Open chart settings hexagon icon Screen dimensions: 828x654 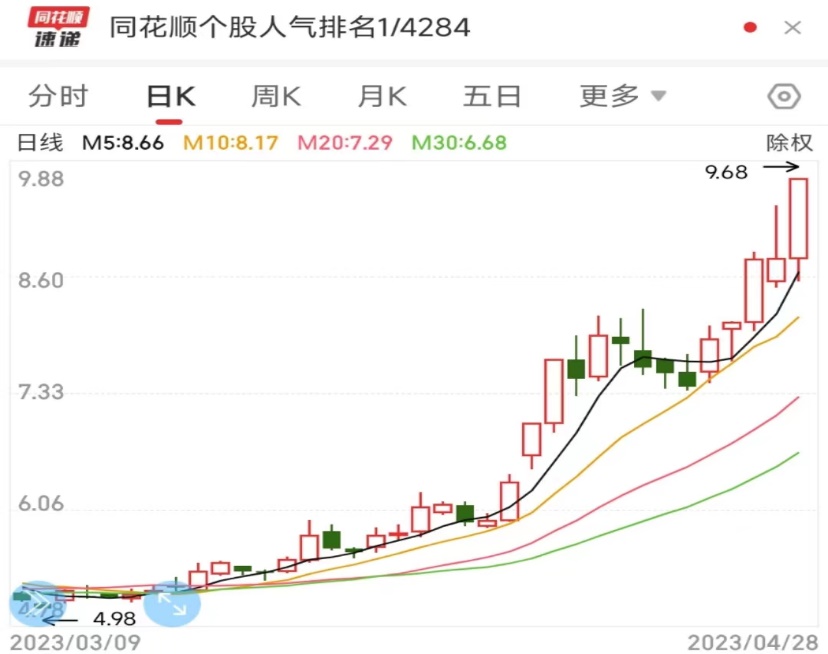pos(784,96)
